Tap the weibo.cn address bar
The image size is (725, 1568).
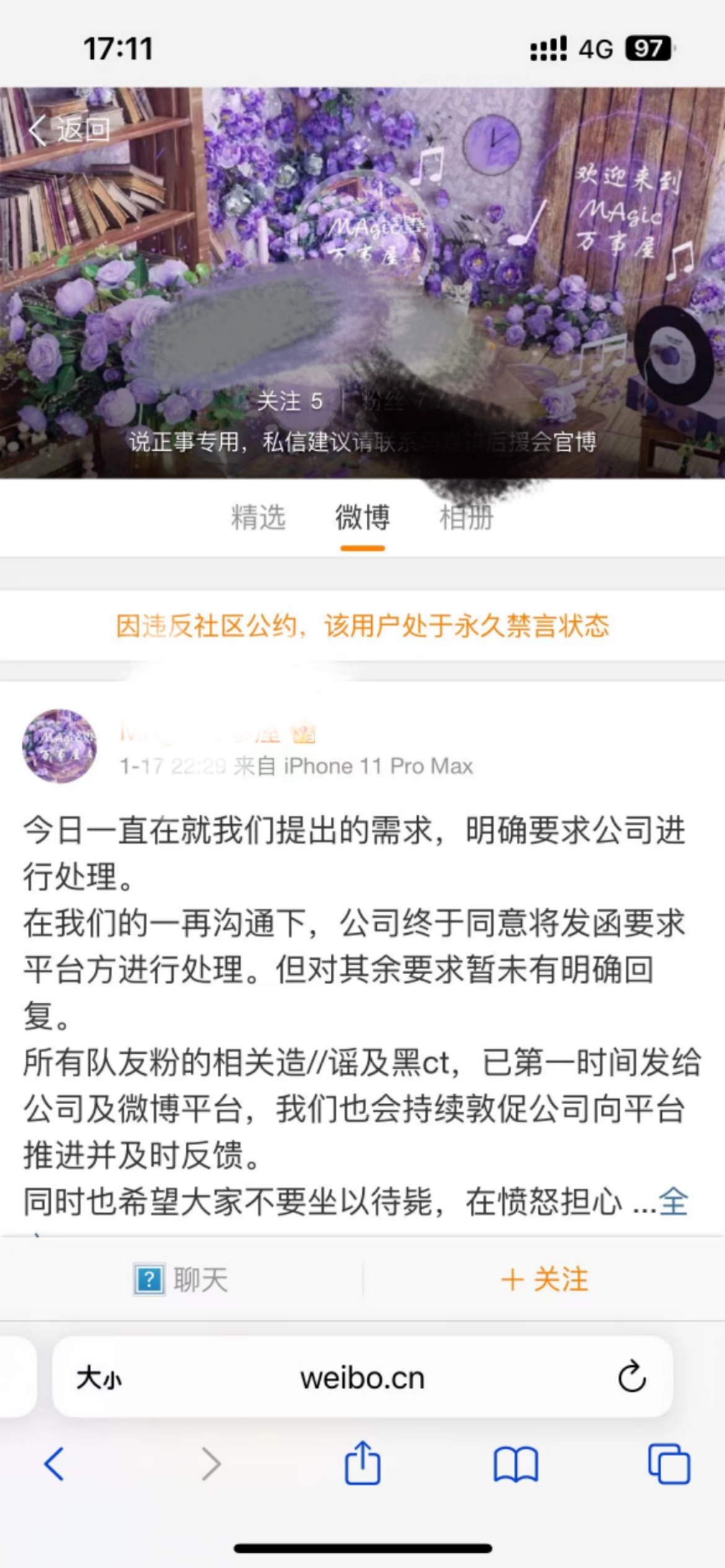click(x=362, y=1379)
